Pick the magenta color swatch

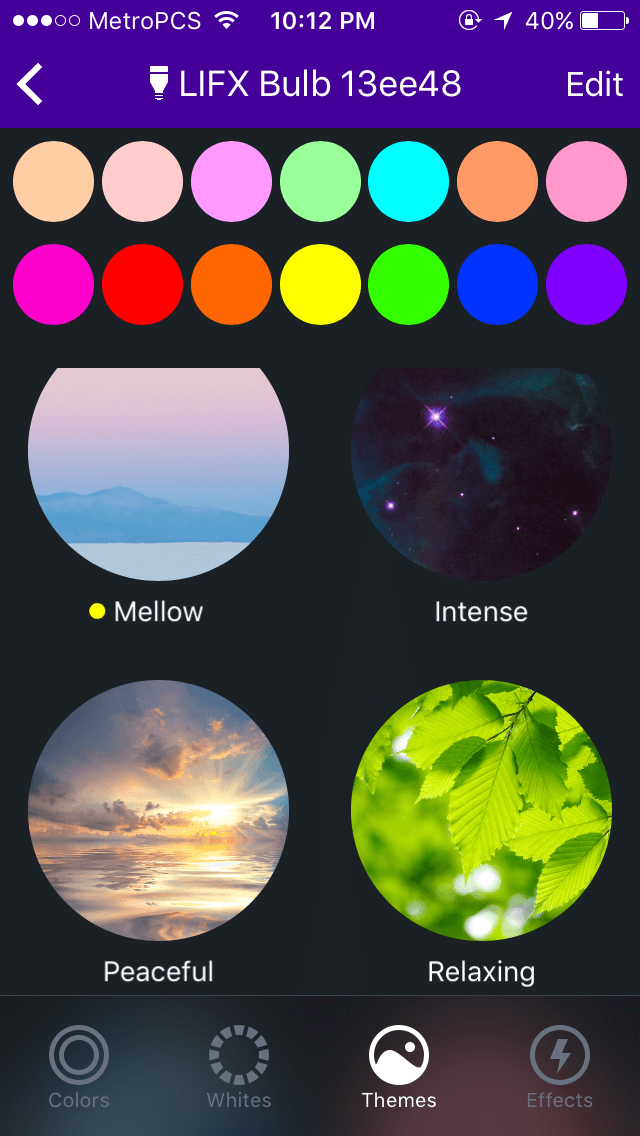pyautogui.click(x=54, y=284)
